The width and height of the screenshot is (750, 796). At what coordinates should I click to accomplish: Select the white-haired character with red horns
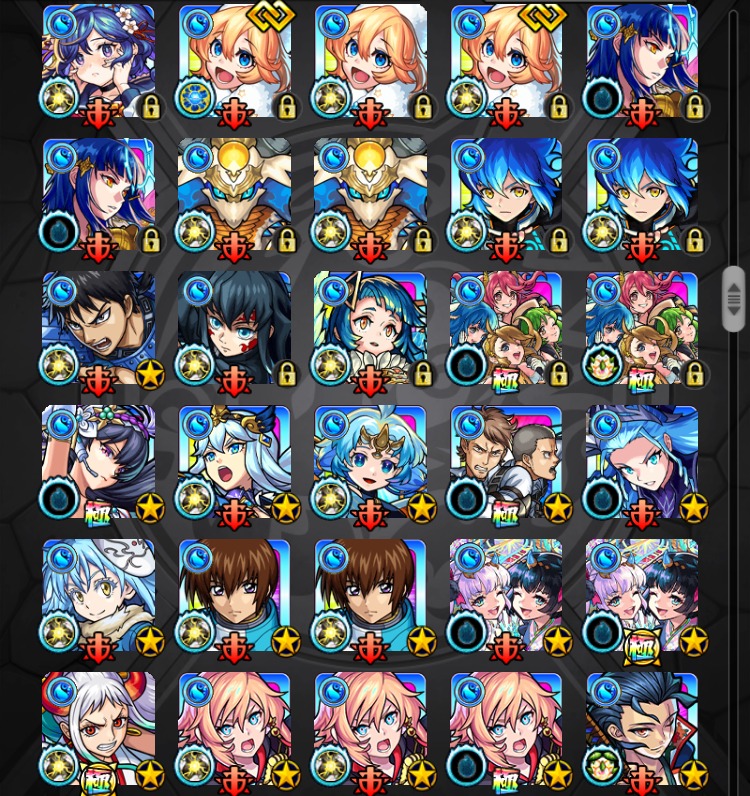98,730
